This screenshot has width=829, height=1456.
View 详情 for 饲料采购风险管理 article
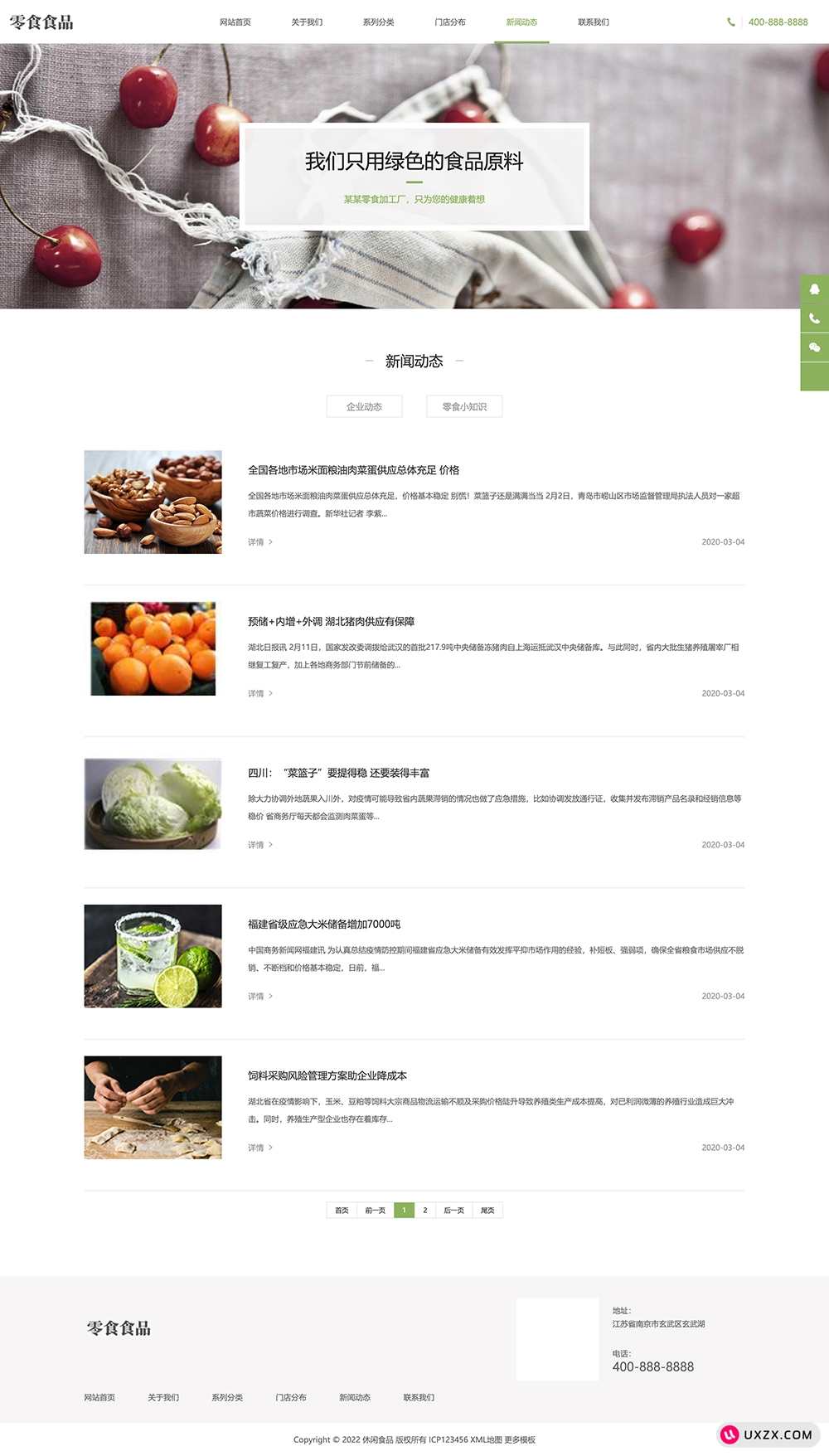tap(259, 1148)
